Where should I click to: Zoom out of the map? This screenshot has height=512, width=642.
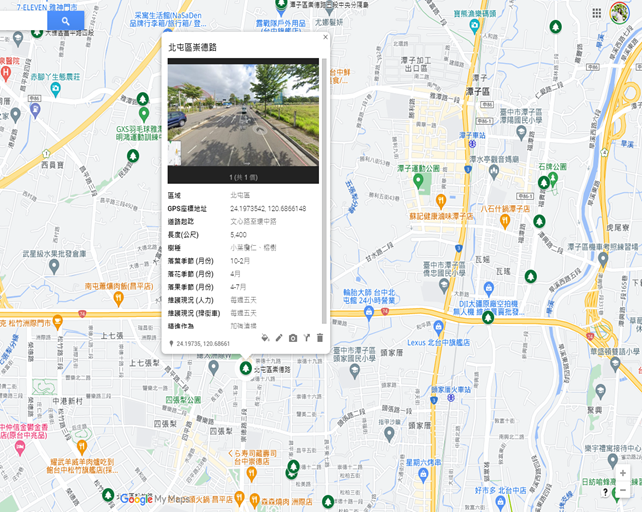[623, 490]
